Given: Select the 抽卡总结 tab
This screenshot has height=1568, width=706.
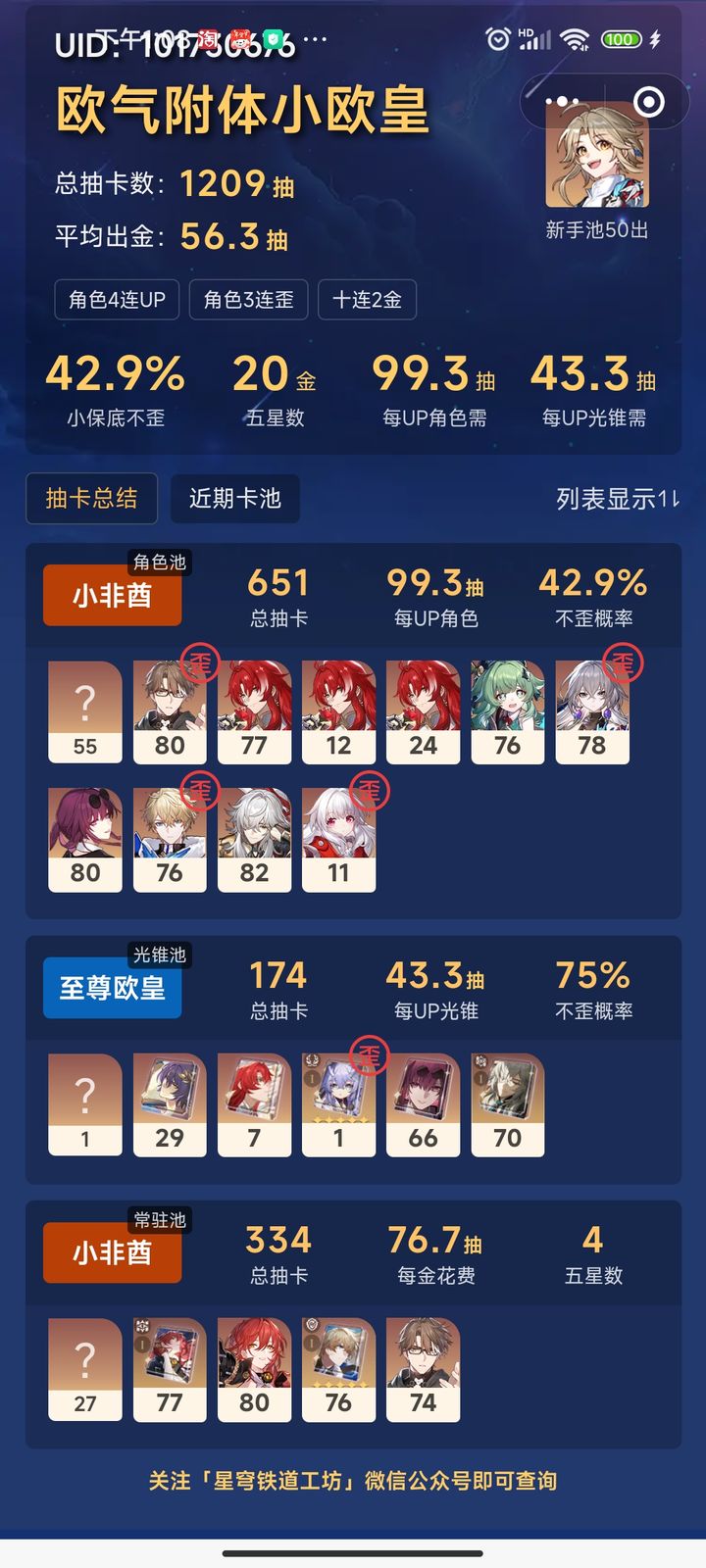Looking at the screenshot, I should click(x=91, y=499).
